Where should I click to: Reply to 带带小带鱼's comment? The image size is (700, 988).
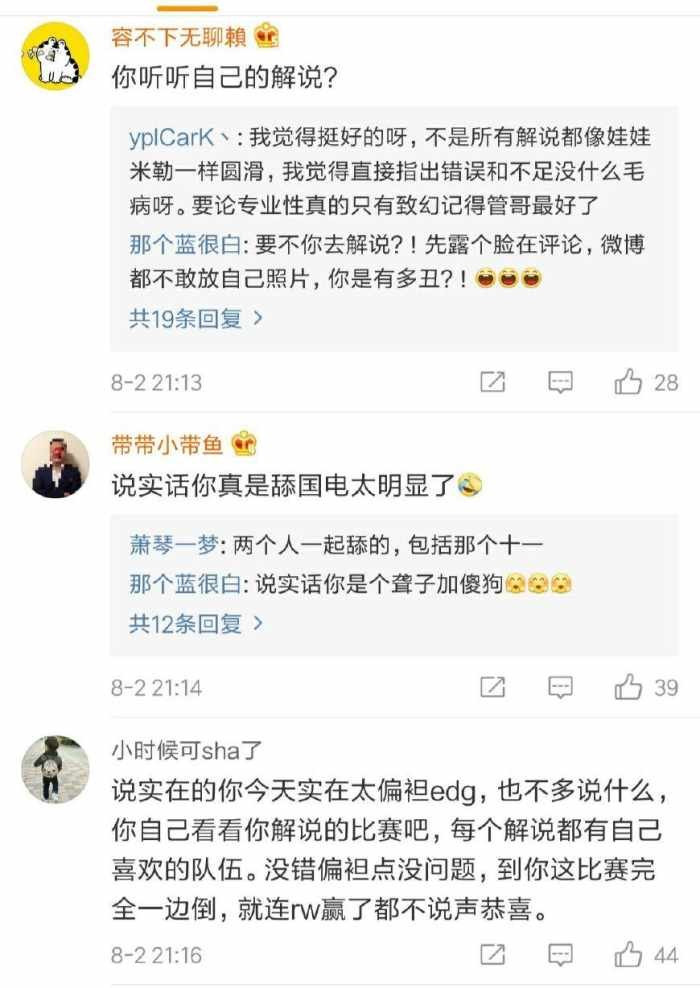pos(561,687)
